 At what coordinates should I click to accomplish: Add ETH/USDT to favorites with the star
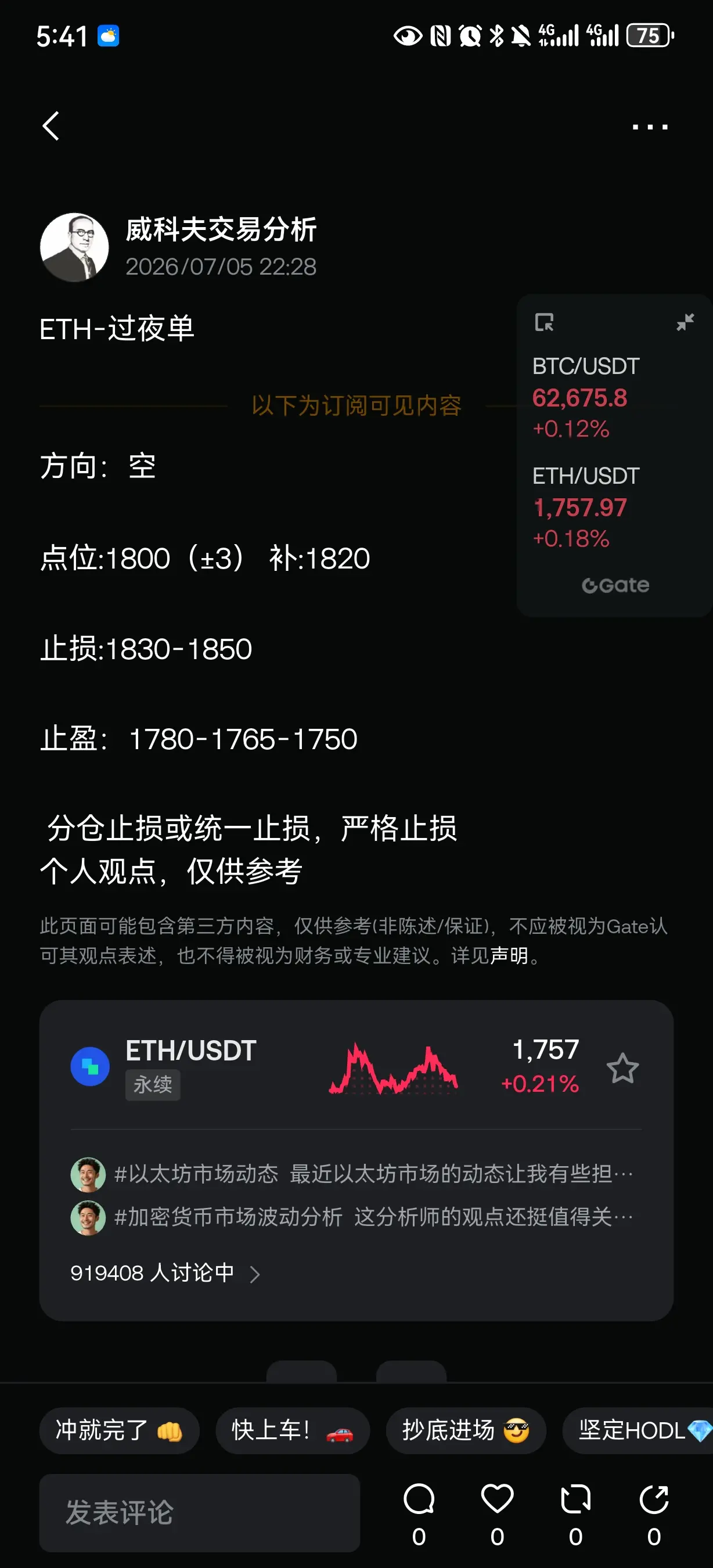(x=622, y=1068)
